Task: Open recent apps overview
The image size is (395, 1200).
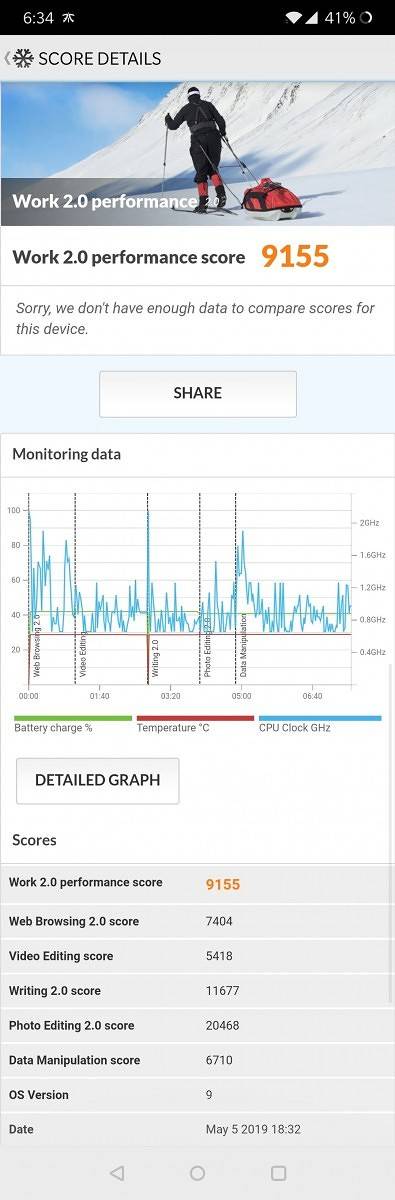Action: click(279, 1173)
